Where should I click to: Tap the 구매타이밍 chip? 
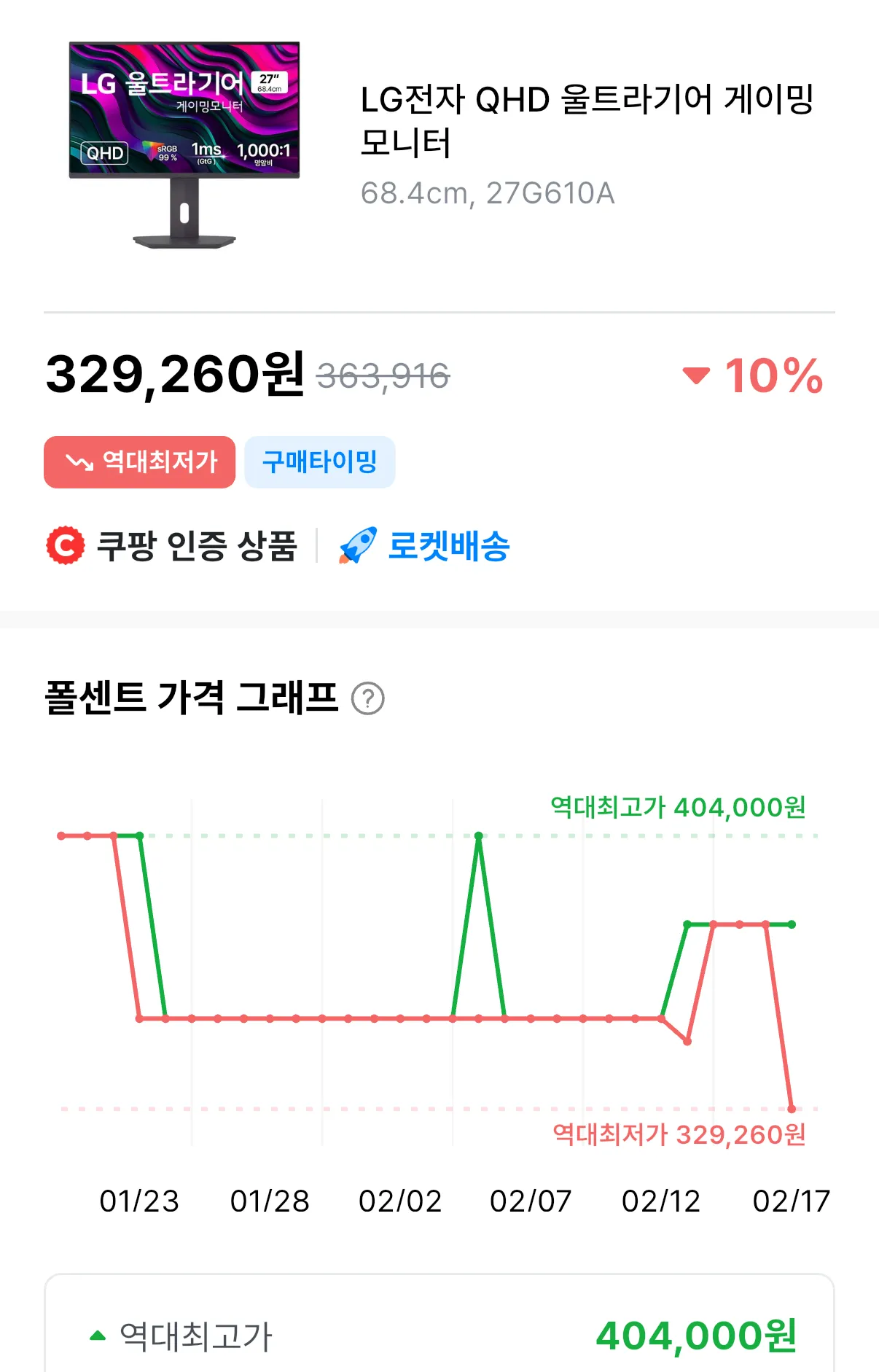coord(319,462)
